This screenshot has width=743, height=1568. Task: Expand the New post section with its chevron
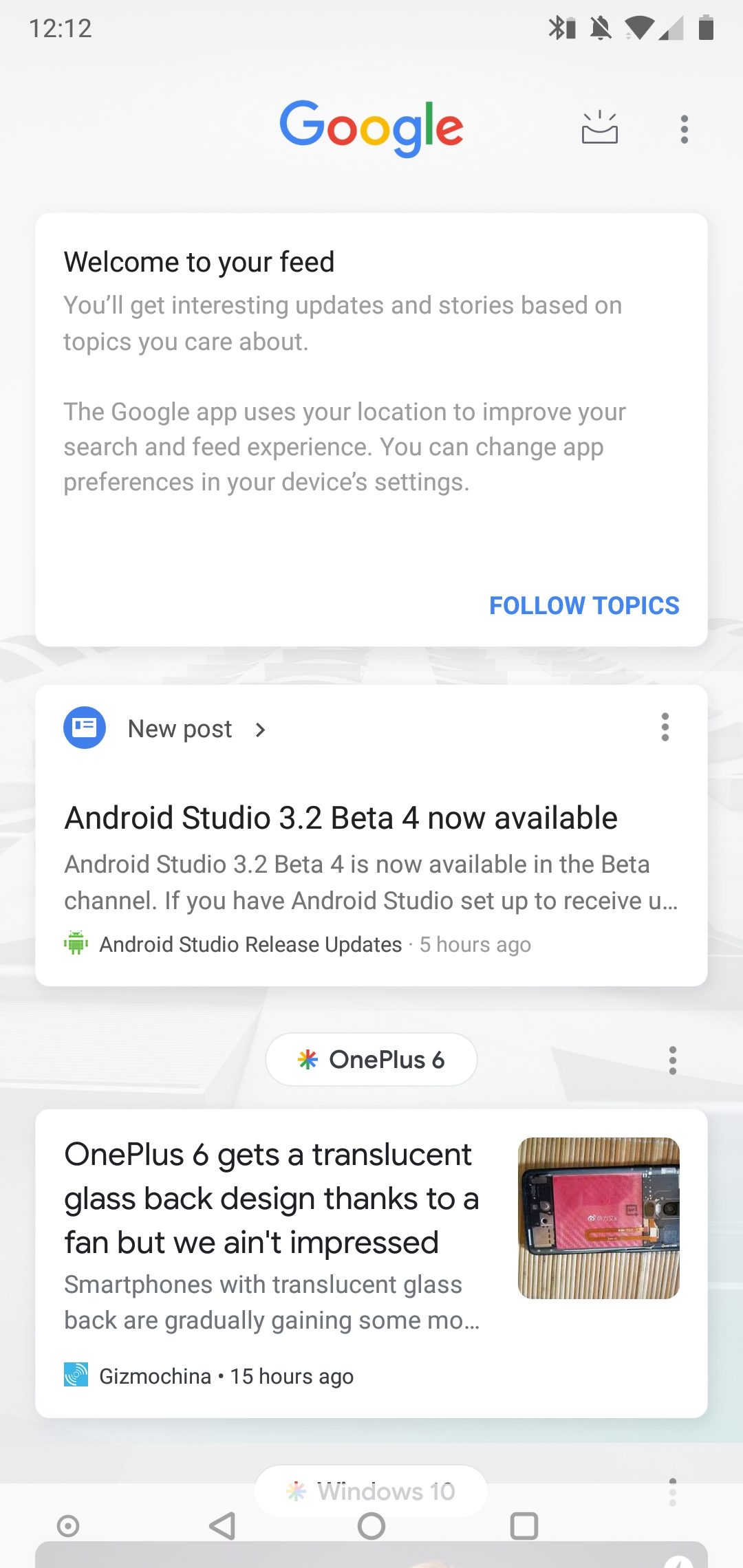tap(260, 729)
